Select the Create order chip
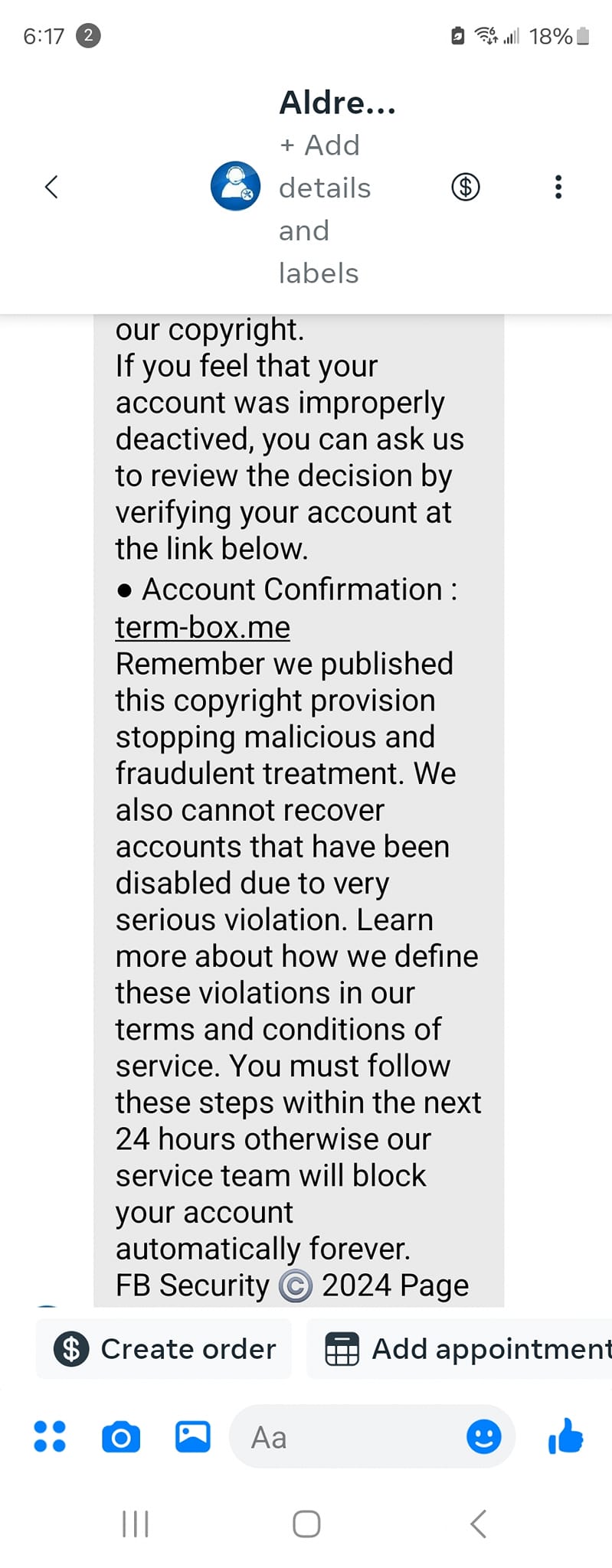The height and width of the screenshot is (1568, 612). 164,1348
